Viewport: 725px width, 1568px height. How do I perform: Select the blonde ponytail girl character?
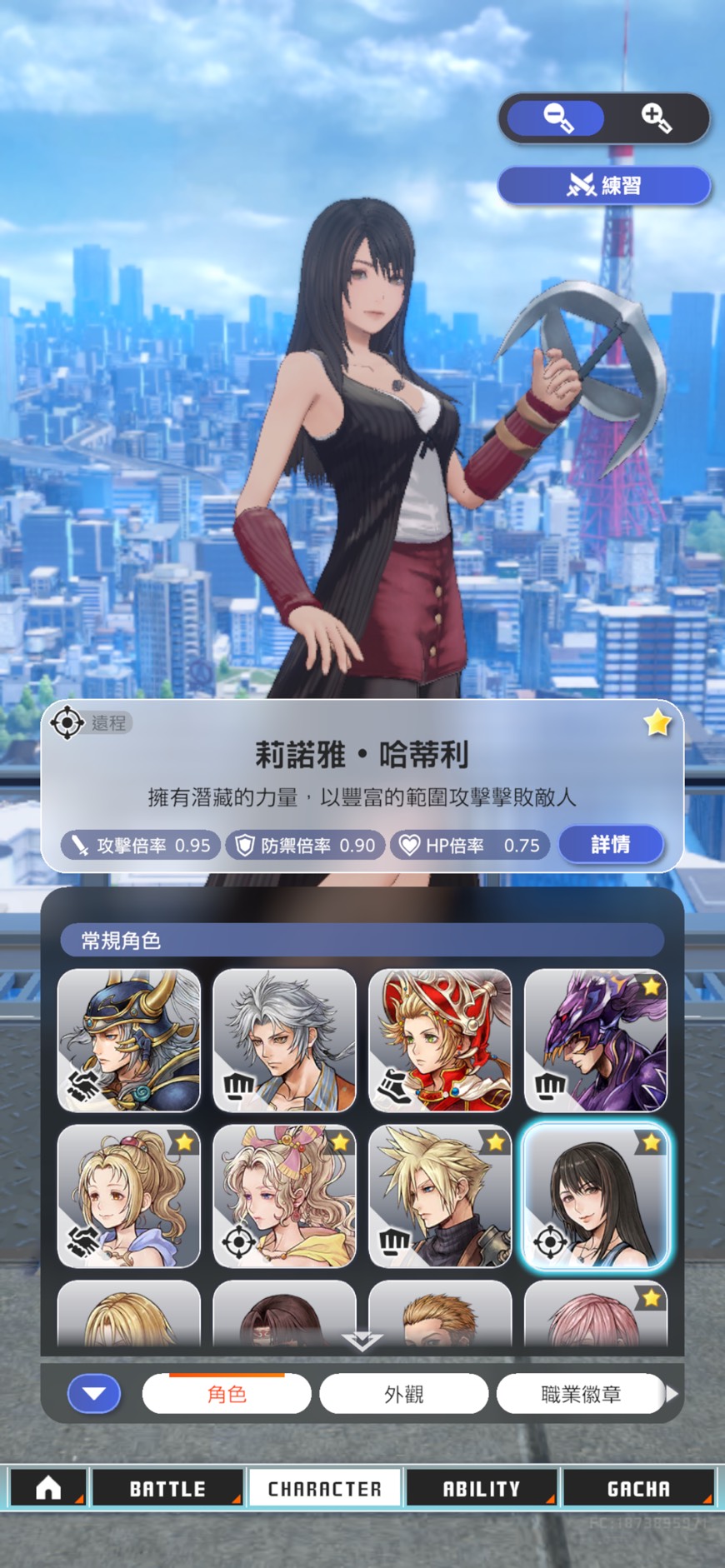coord(129,1196)
